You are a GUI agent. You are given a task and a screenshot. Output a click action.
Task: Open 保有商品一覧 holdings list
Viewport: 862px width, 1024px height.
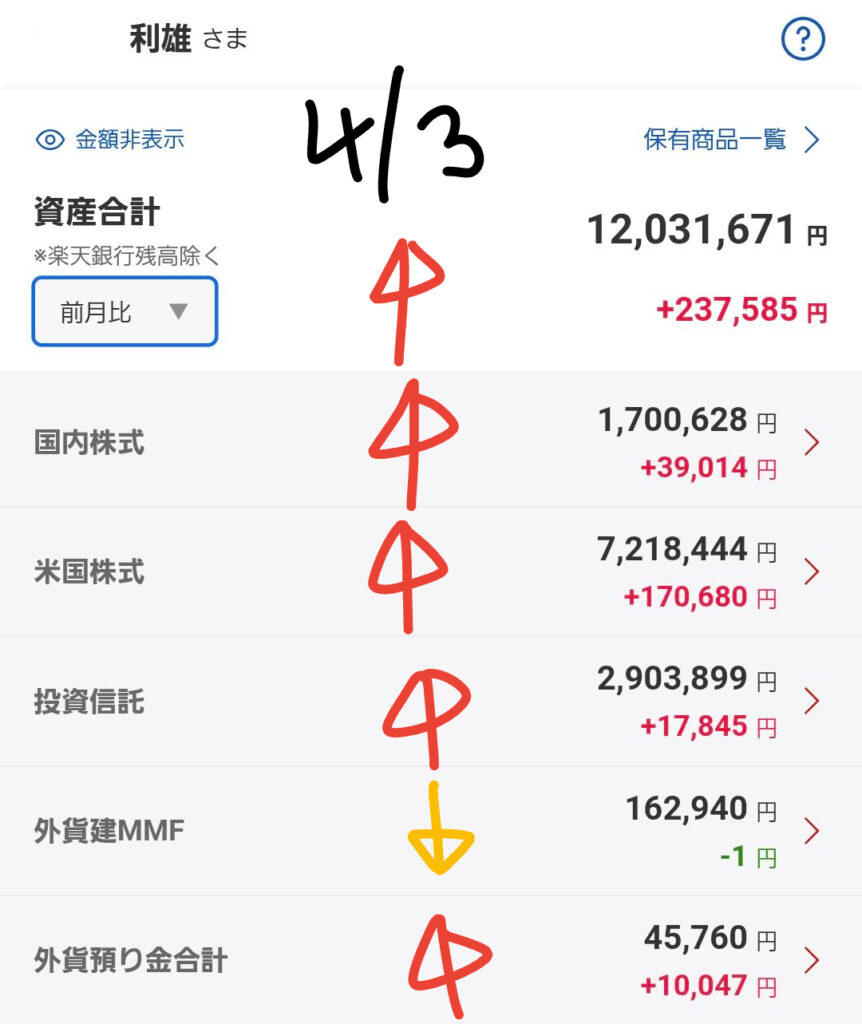point(731,139)
